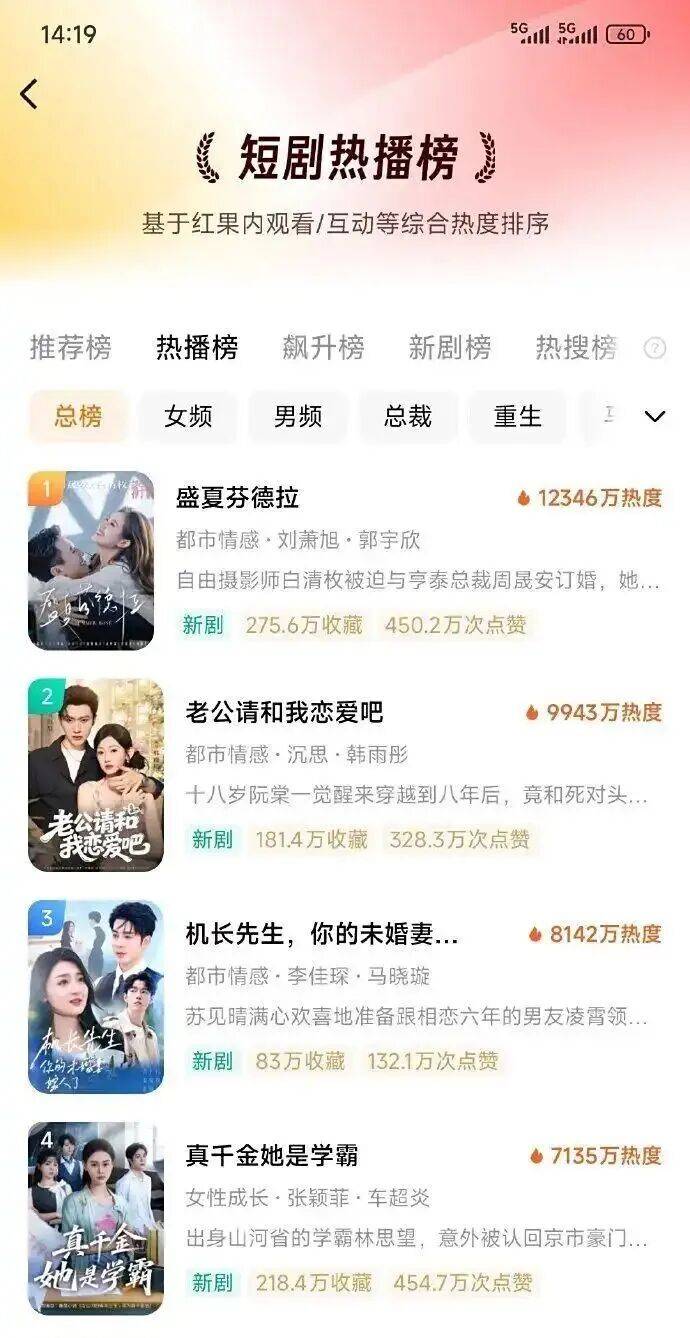Expand the category filter chevron
This screenshot has width=690, height=1338.
pos(655,416)
